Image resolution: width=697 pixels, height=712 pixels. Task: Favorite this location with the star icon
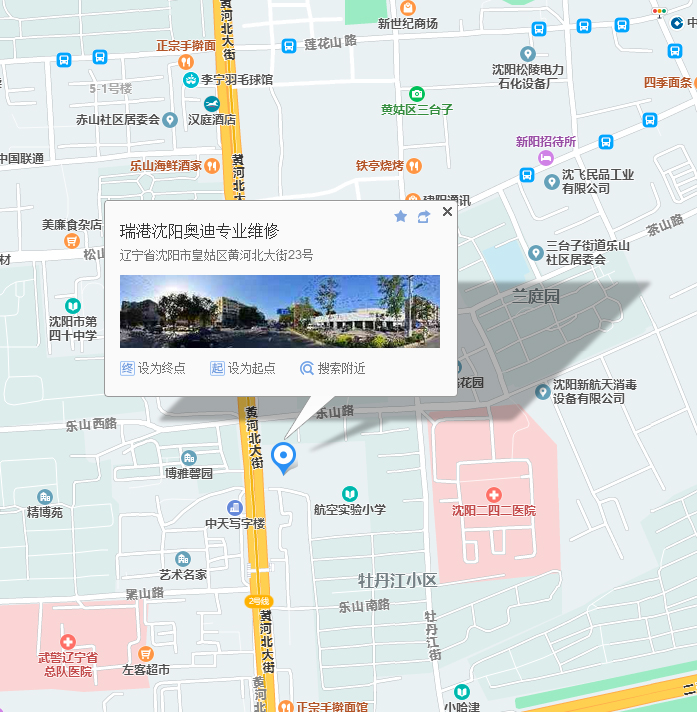[x=401, y=216]
